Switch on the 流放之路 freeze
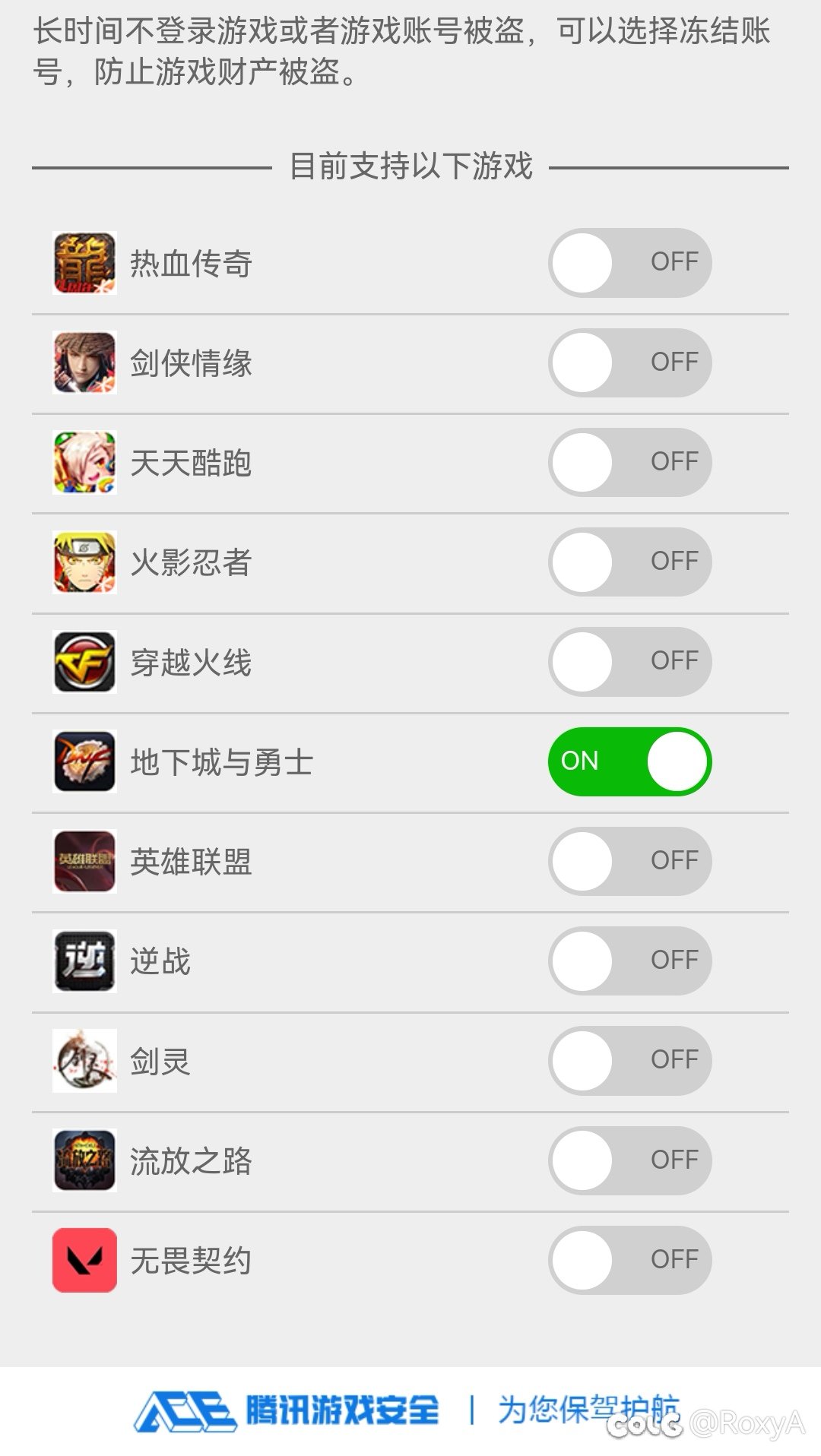This screenshot has height=1456, width=821. [629, 1160]
